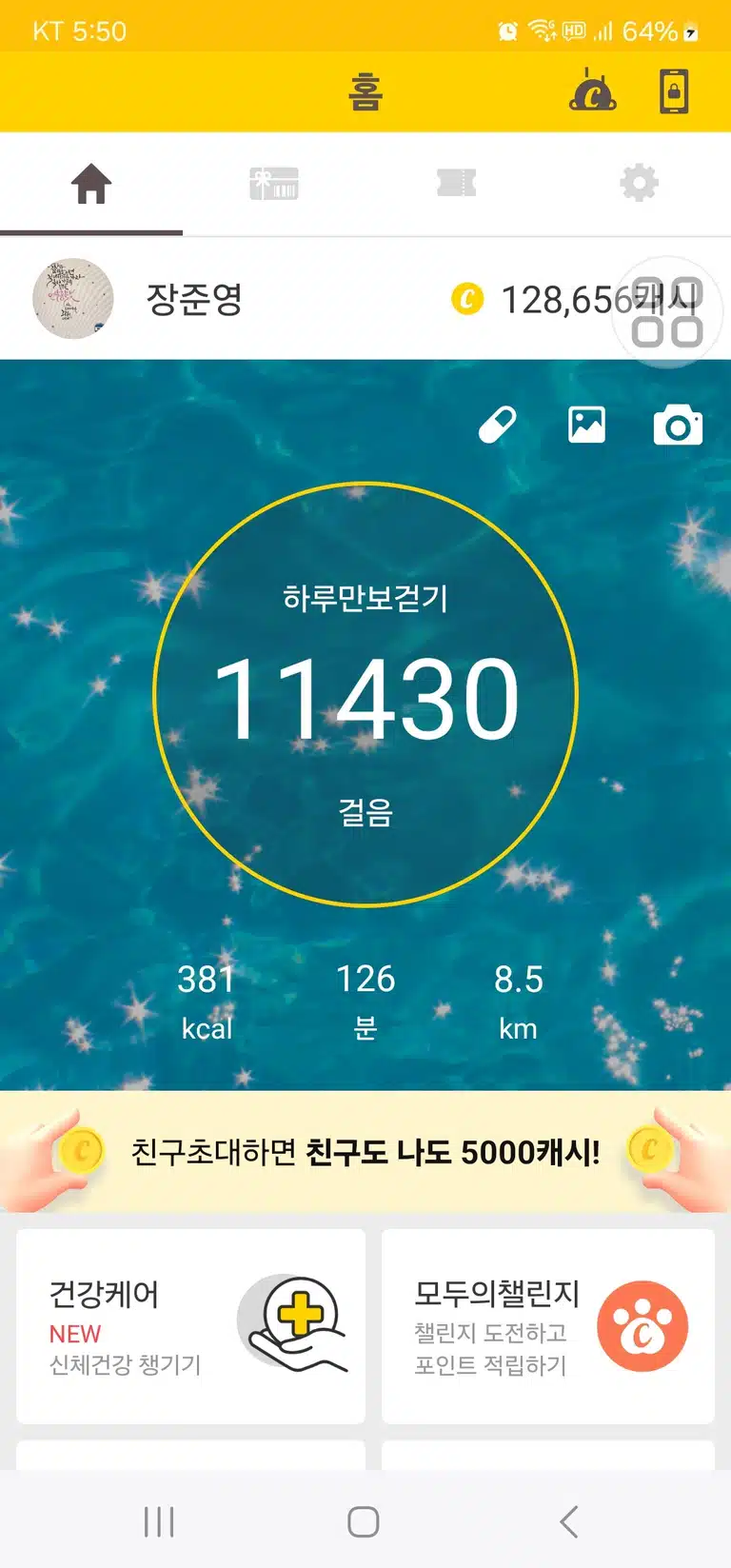Open 장준영 profile picture
731x1568 pixels.
click(x=73, y=299)
